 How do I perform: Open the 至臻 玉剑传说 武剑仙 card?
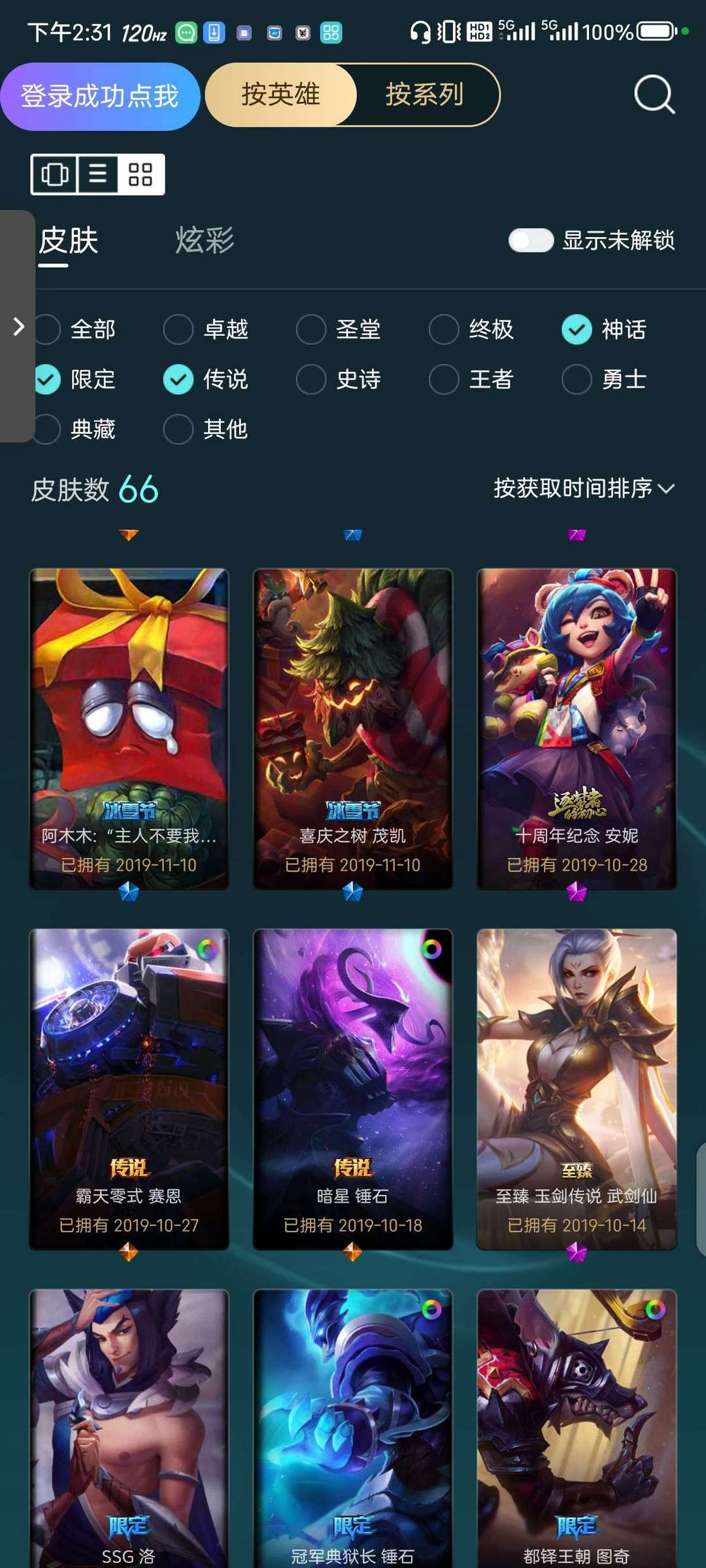(x=577, y=1089)
